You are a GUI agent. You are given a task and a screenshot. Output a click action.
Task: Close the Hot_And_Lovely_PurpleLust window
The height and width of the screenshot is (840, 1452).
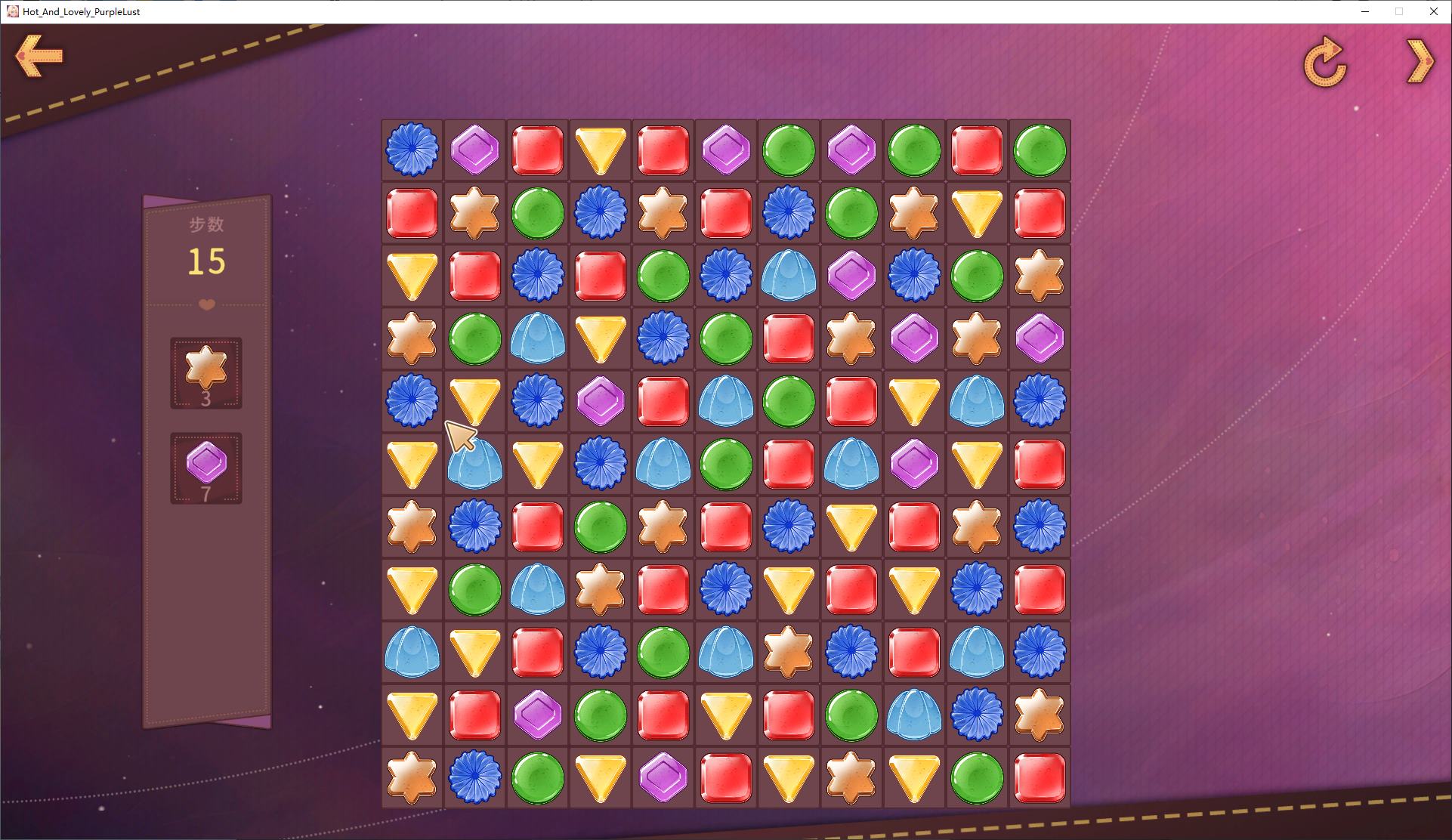(1433, 11)
